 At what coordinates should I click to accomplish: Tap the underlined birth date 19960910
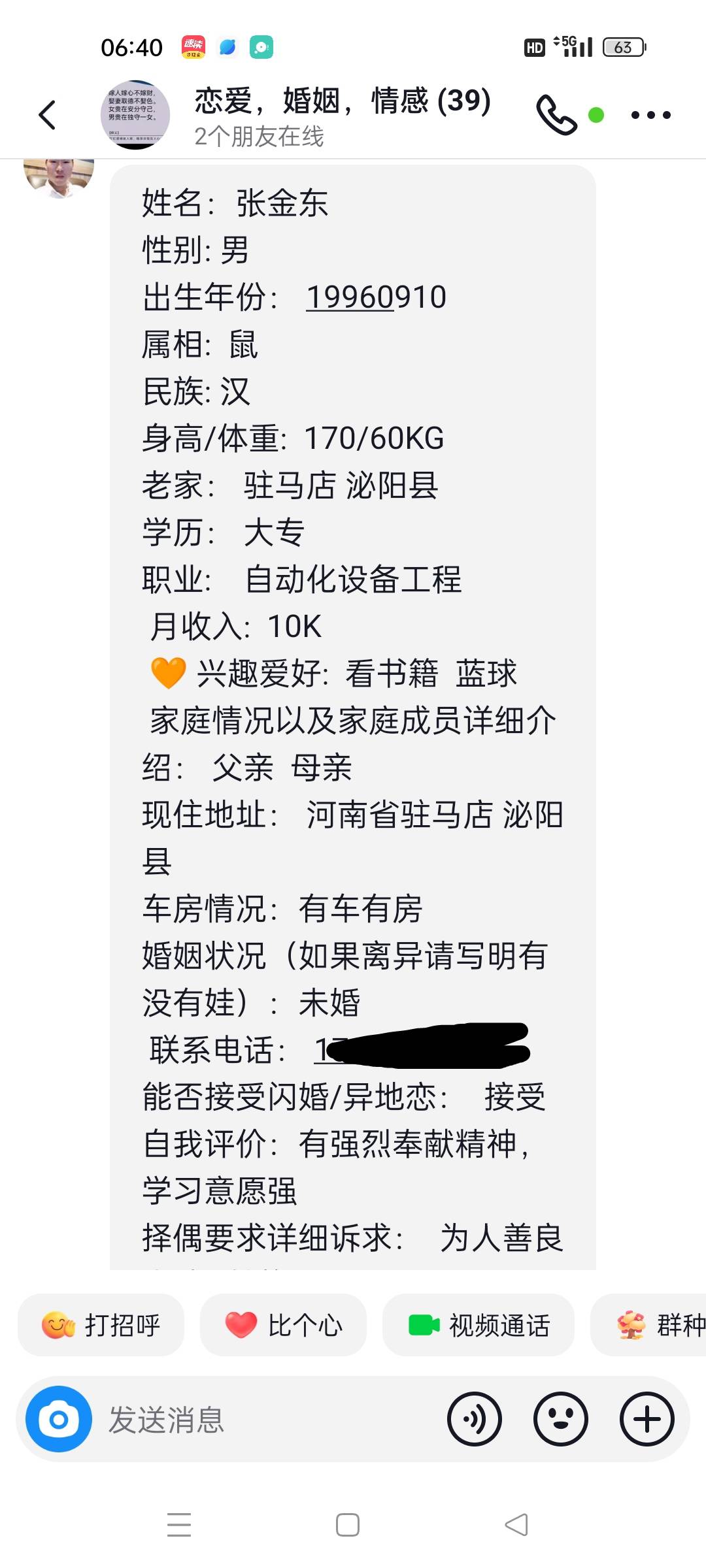[x=376, y=297]
